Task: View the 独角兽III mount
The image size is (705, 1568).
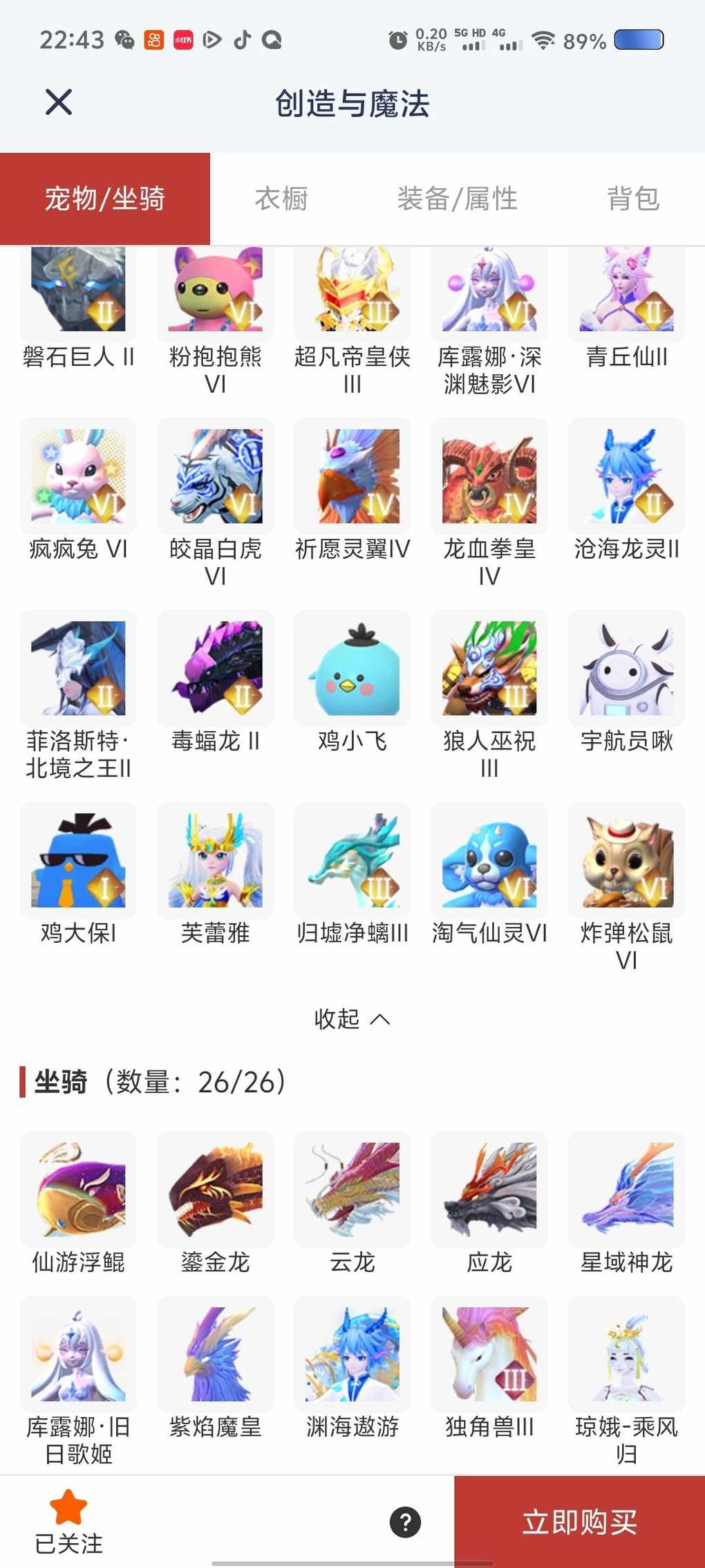Action: 489,1354
